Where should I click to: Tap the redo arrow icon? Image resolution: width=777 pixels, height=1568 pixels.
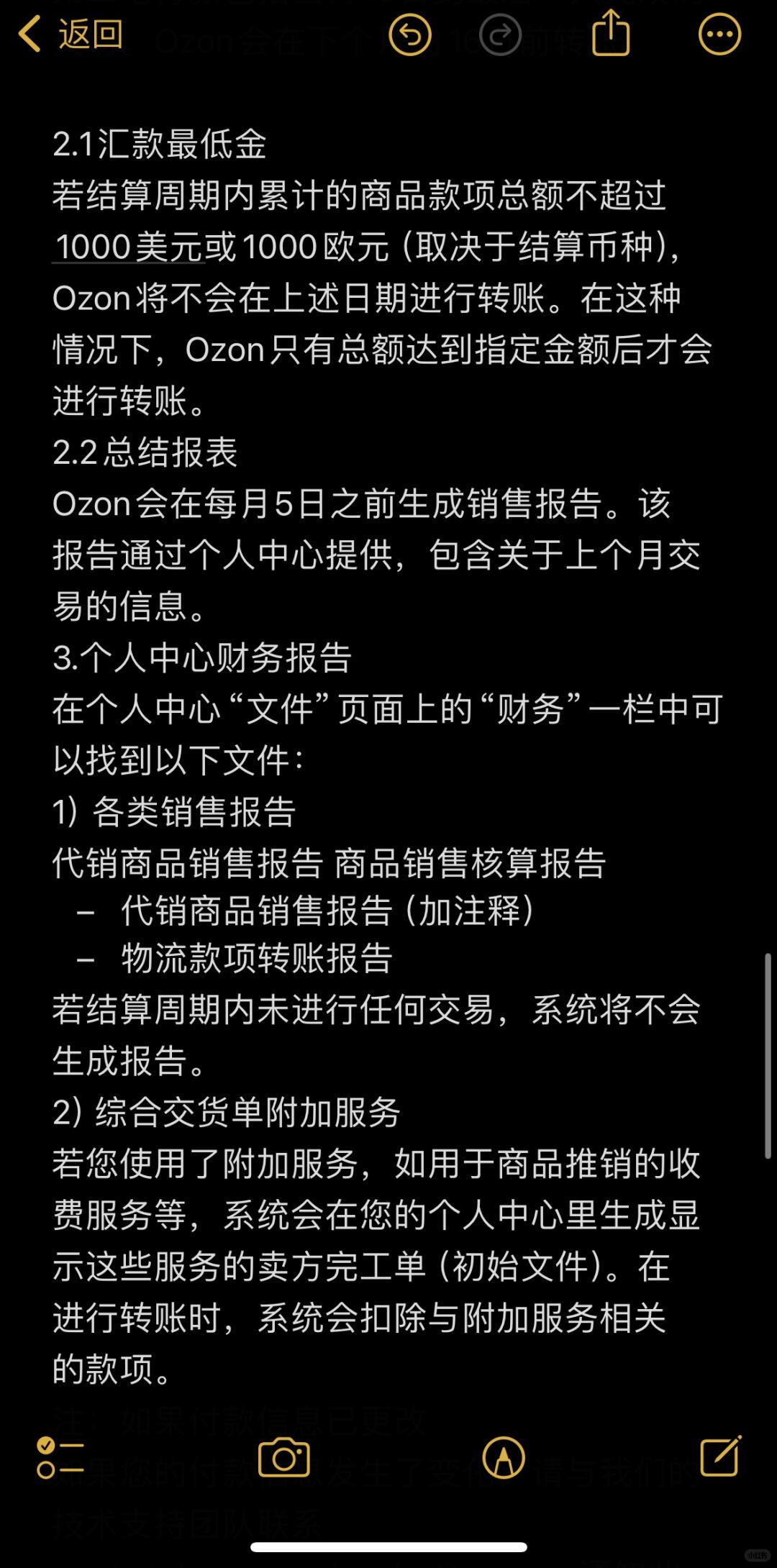(500, 35)
